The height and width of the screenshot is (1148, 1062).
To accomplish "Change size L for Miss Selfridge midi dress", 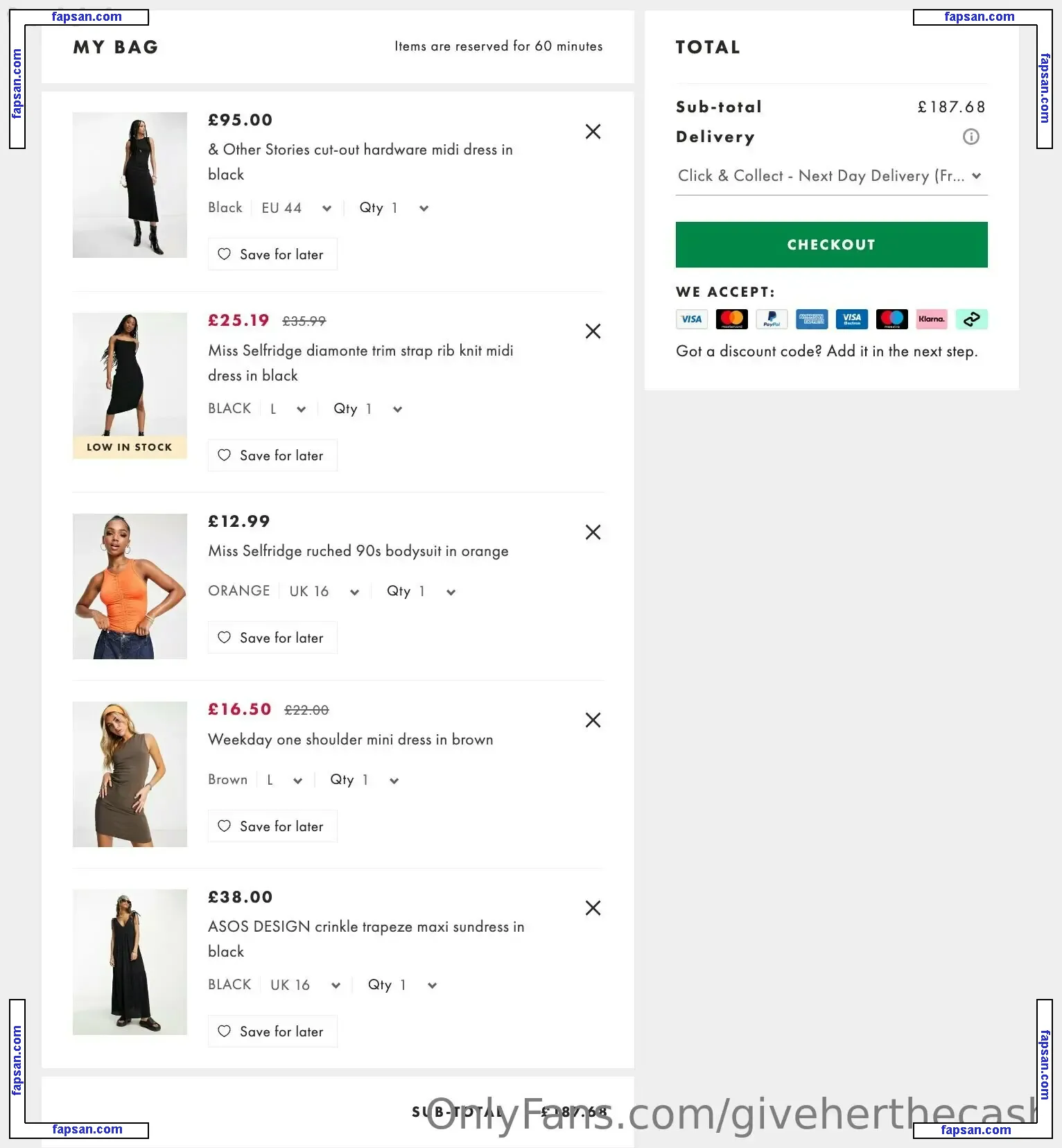I will click(288, 409).
